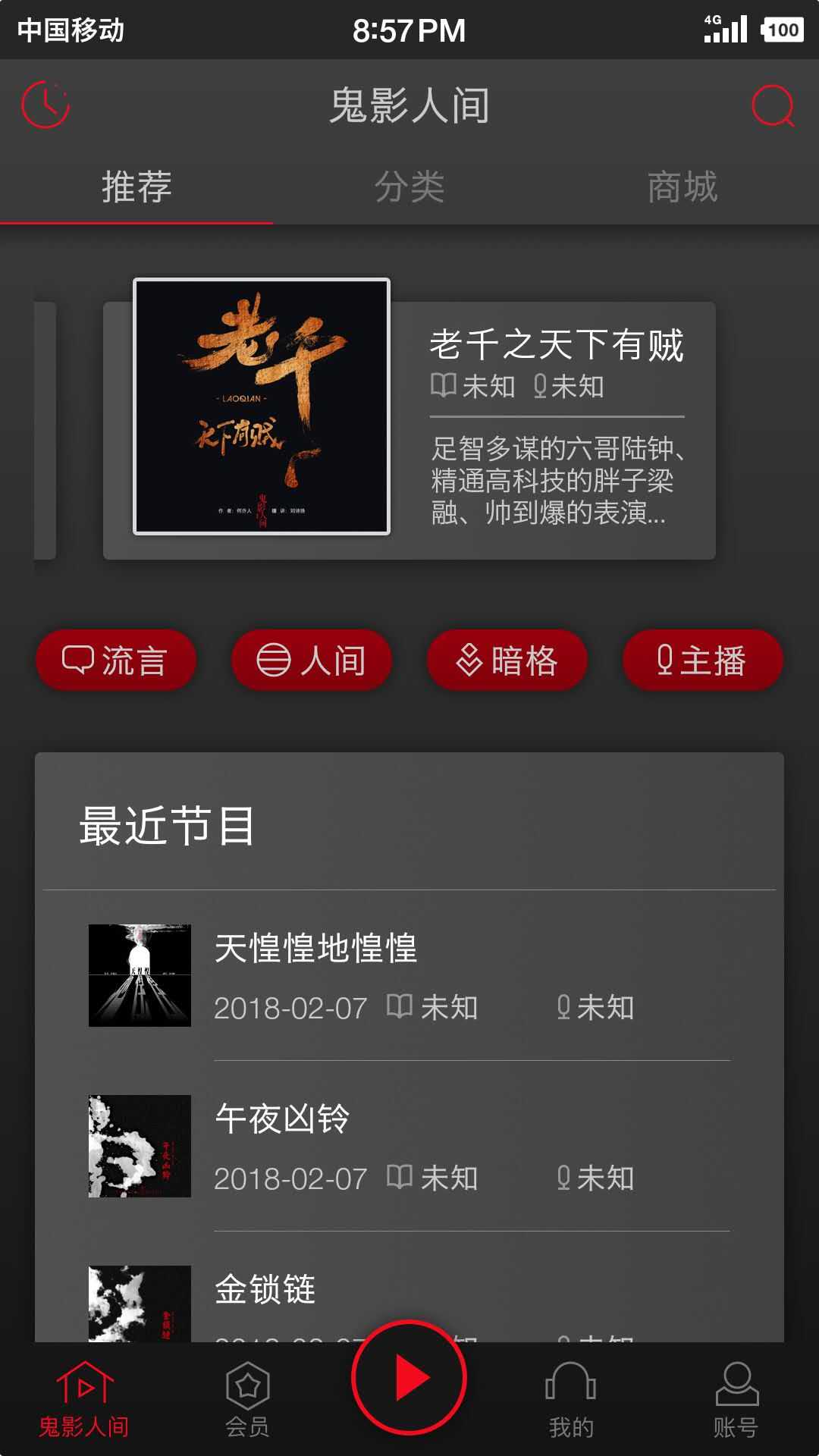
Task: Open the search icon
Action: 772,105
